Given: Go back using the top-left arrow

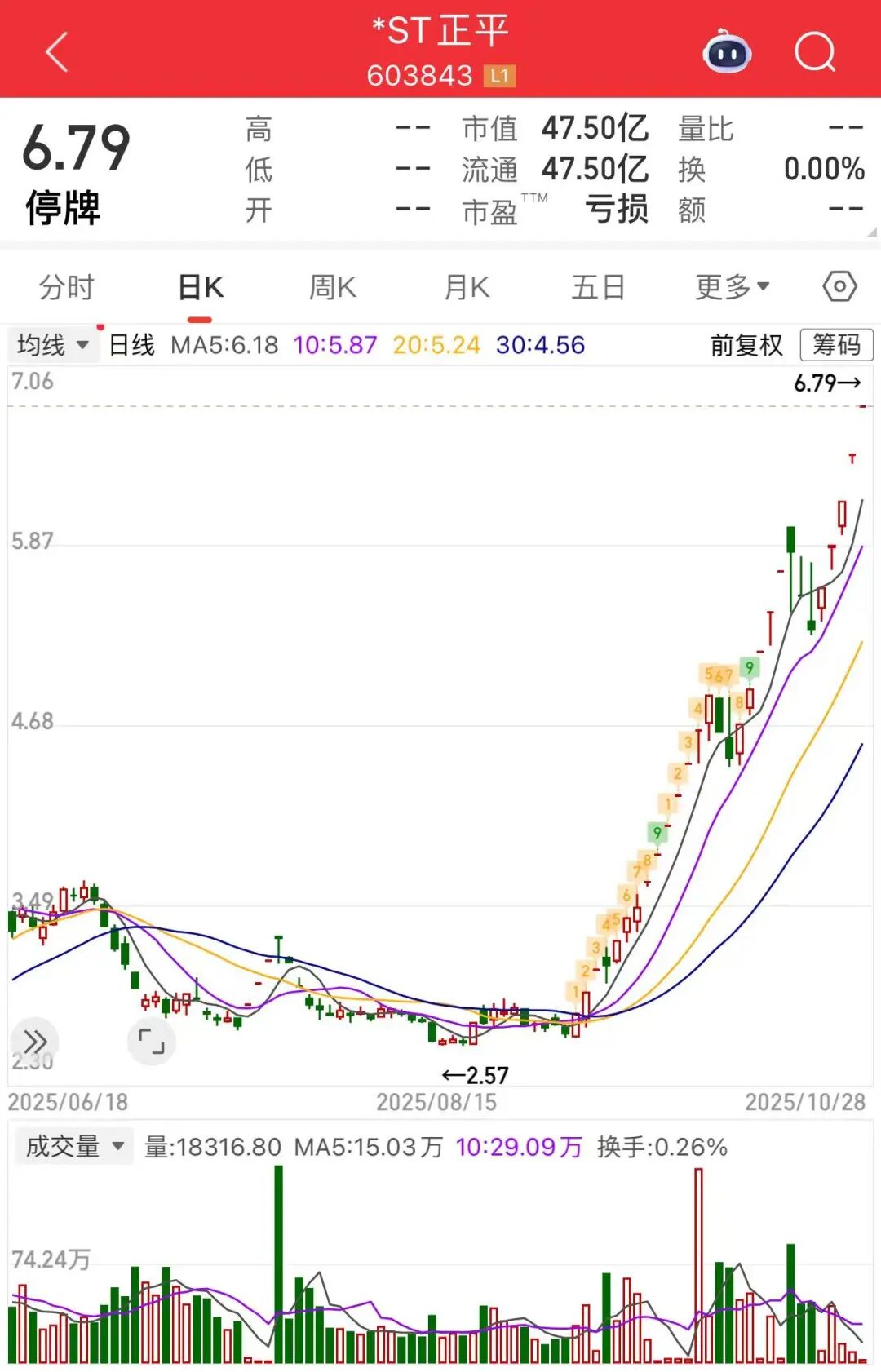Looking at the screenshot, I should point(57,53).
